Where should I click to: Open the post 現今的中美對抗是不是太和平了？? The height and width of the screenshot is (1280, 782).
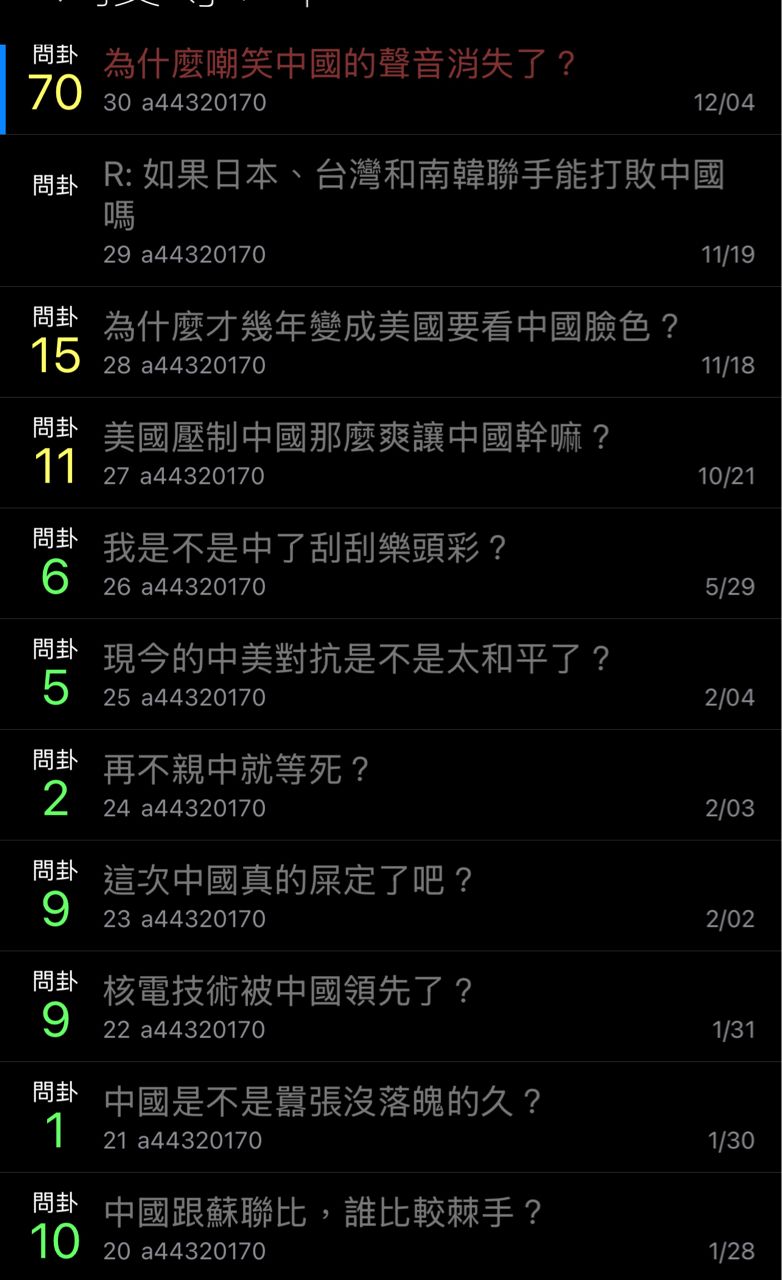point(357,660)
